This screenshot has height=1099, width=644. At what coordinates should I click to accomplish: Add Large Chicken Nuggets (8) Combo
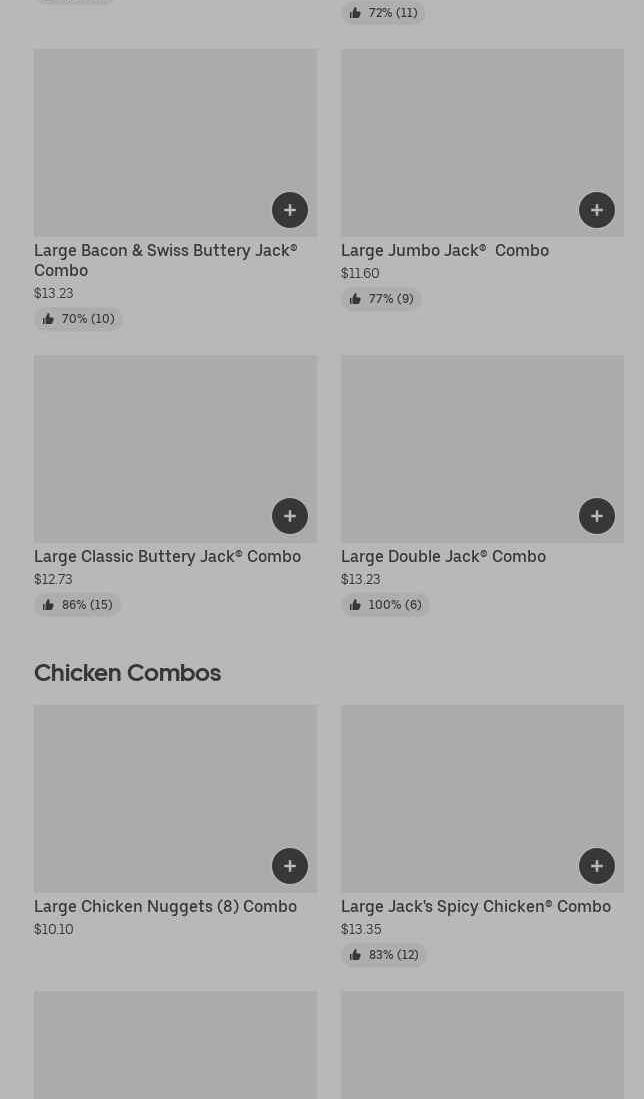point(289,866)
